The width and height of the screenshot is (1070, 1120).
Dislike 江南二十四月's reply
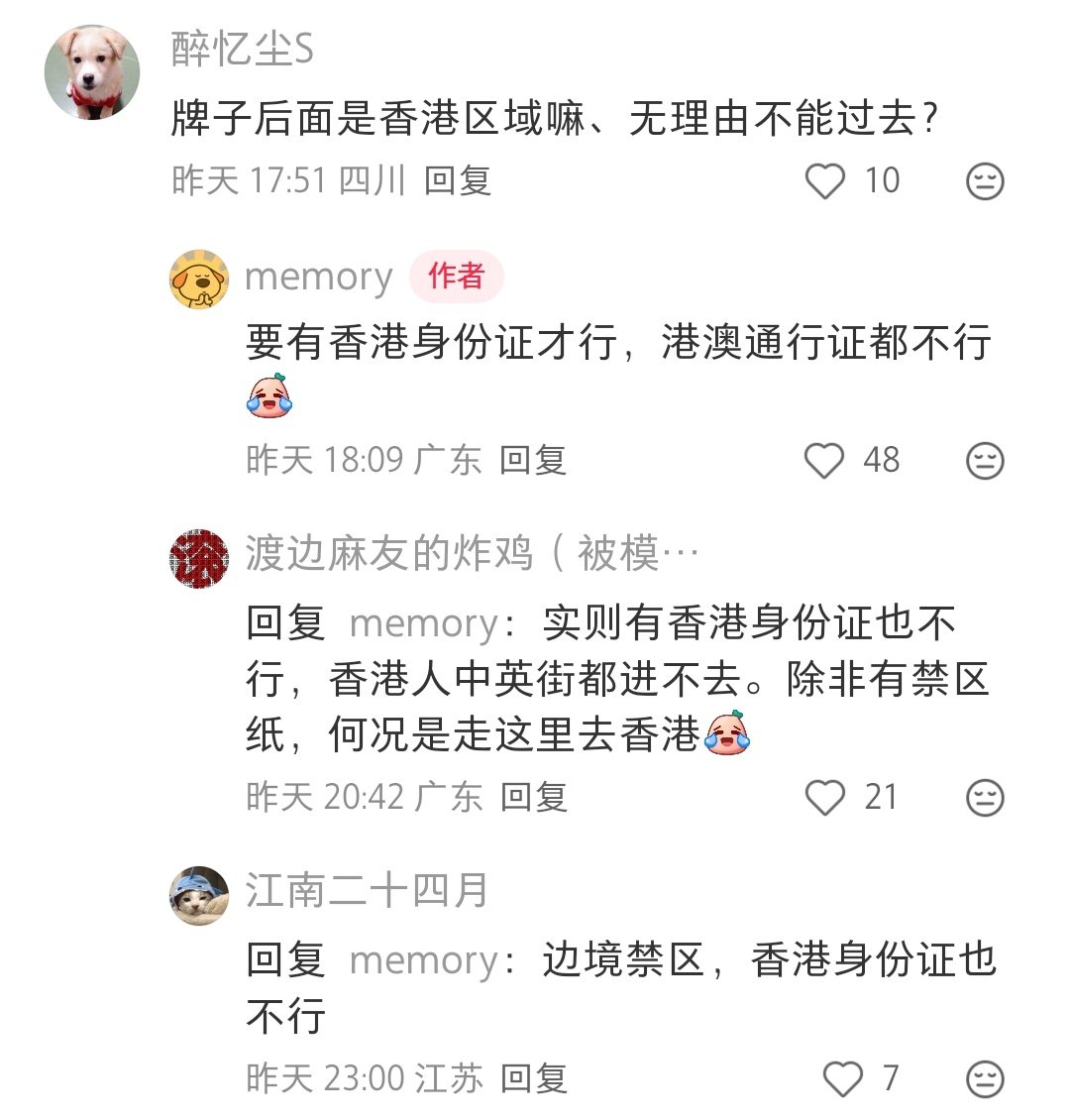tap(985, 1078)
